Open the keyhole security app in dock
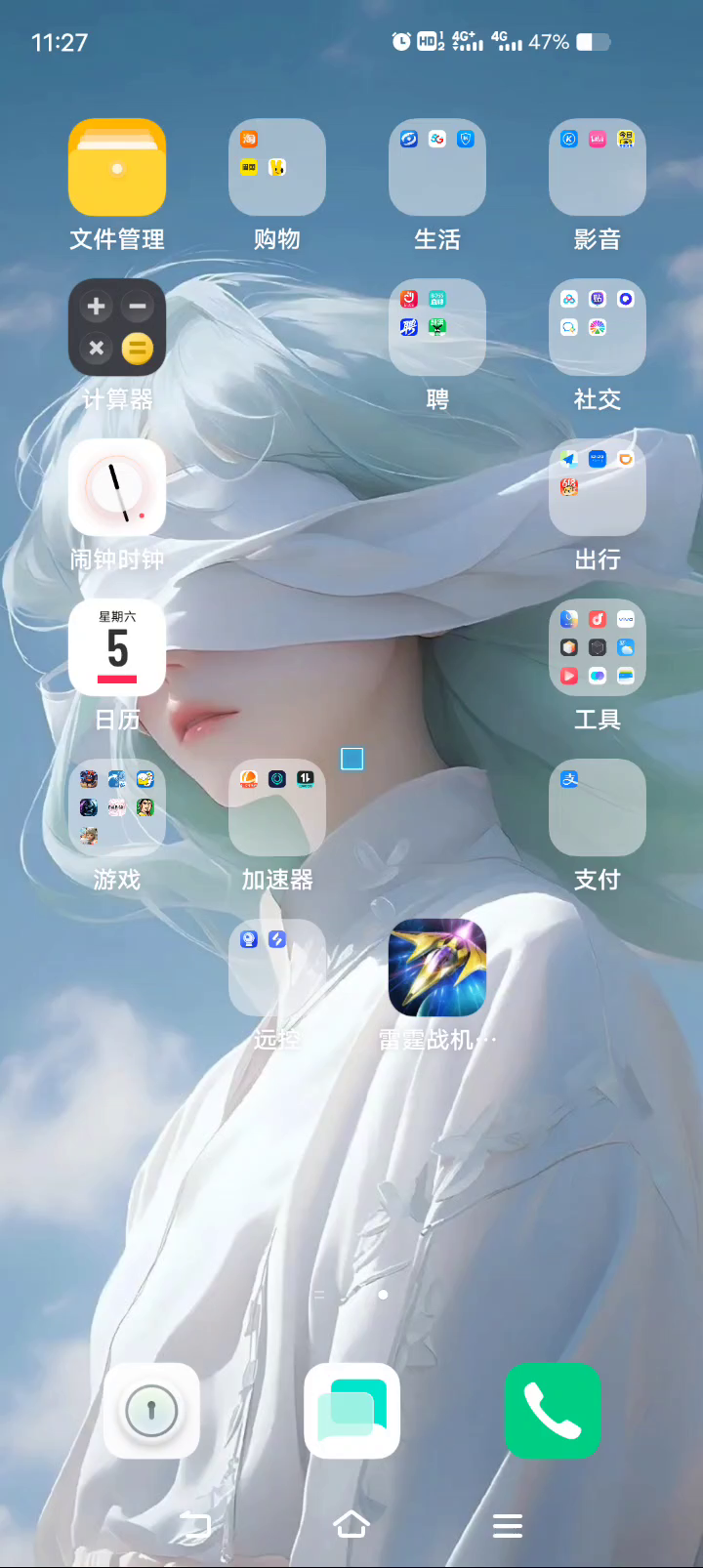 [151, 1411]
